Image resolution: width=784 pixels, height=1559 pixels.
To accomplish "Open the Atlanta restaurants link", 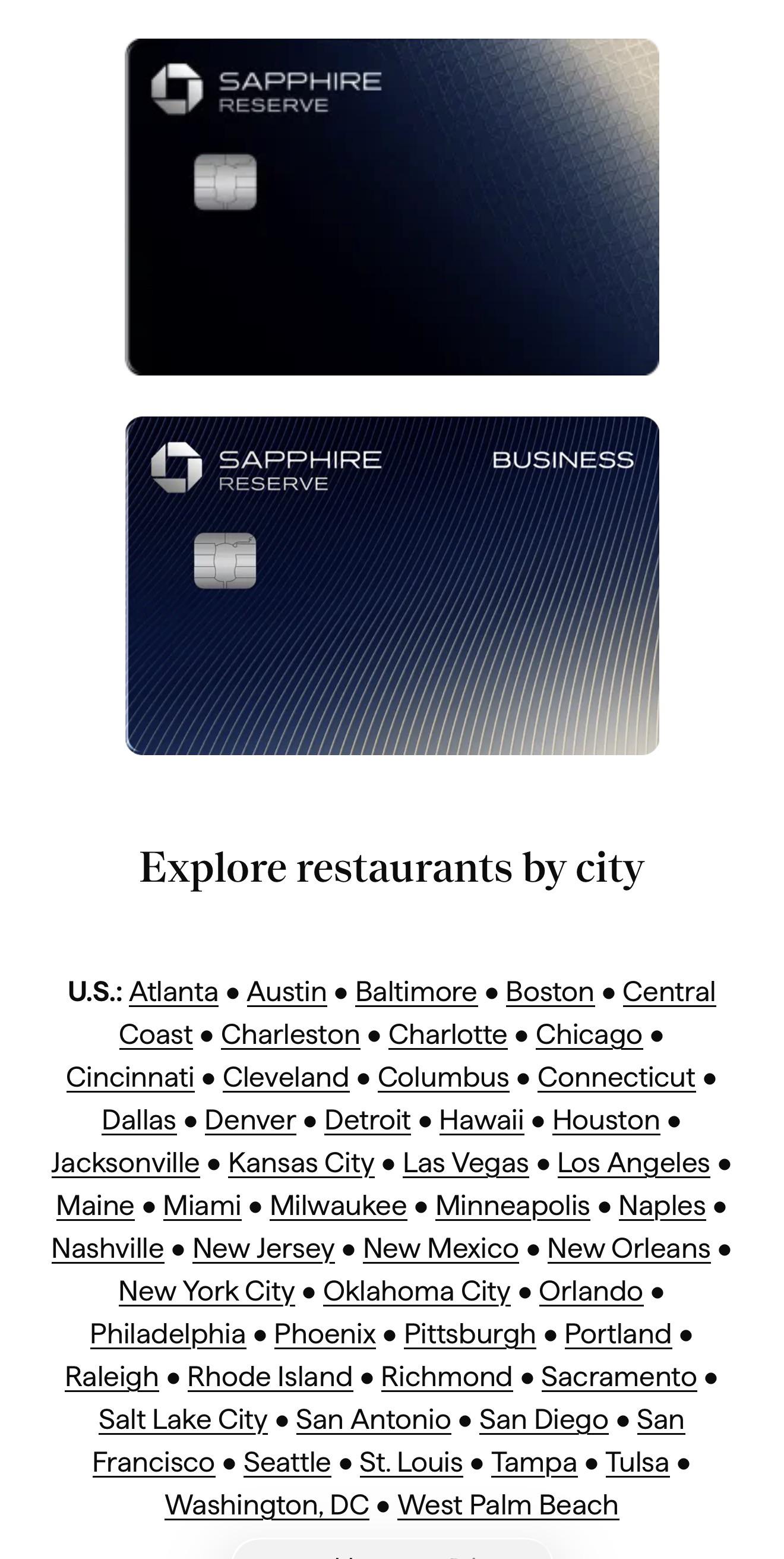I will click(173, 992).
